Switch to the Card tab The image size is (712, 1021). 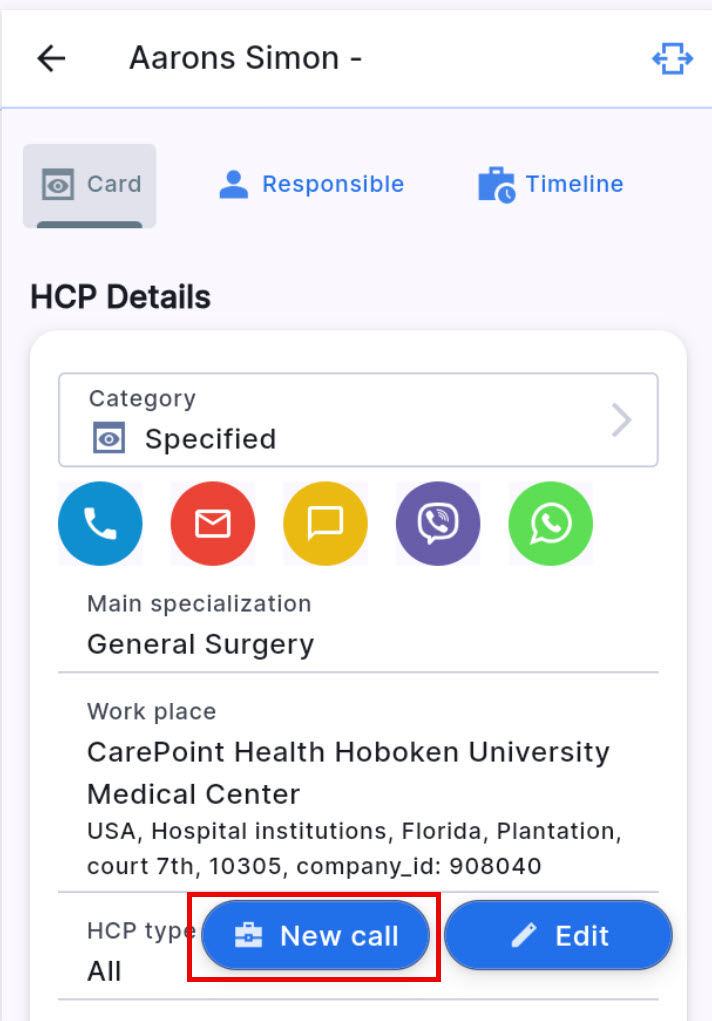tap(90, 185)
